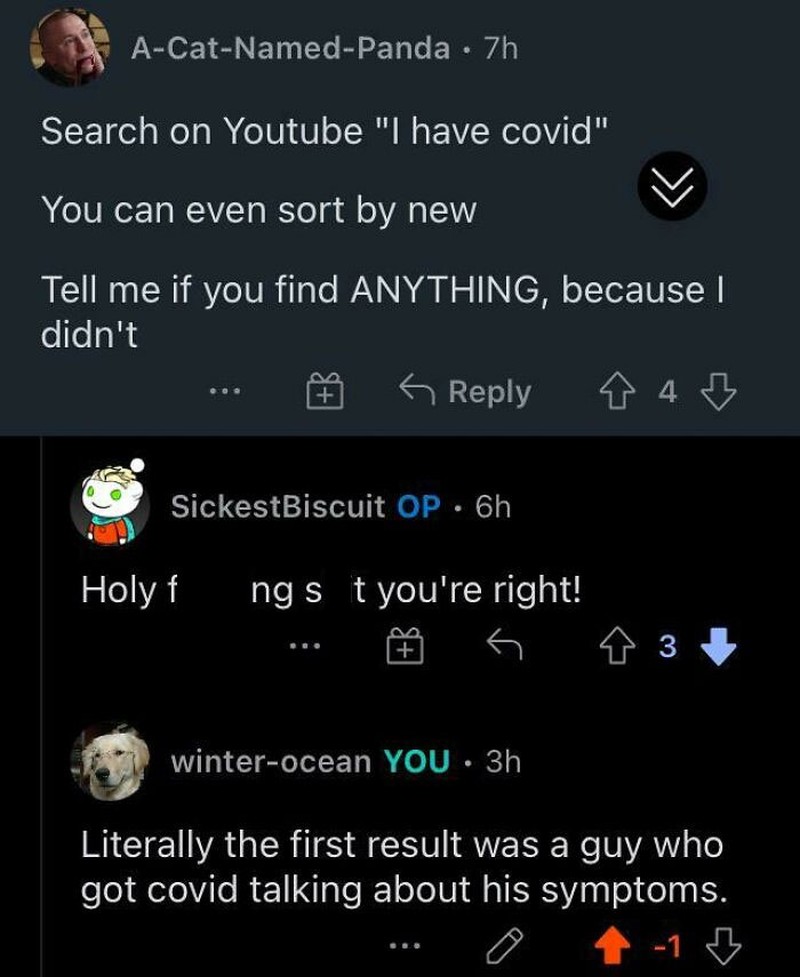The height and width of the screenshot is (977, 800).
Task: Open the options menu under SickestBiscuit's comment
Action: [304, 649]
